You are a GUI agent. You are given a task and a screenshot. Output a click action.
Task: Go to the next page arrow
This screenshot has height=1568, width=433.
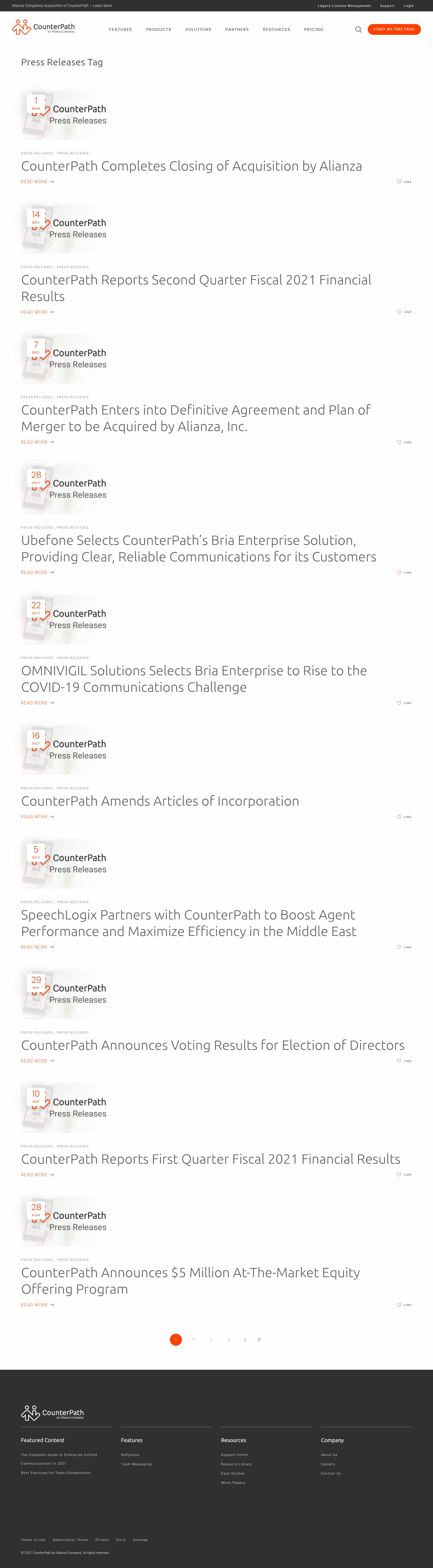pos(245,1339)
